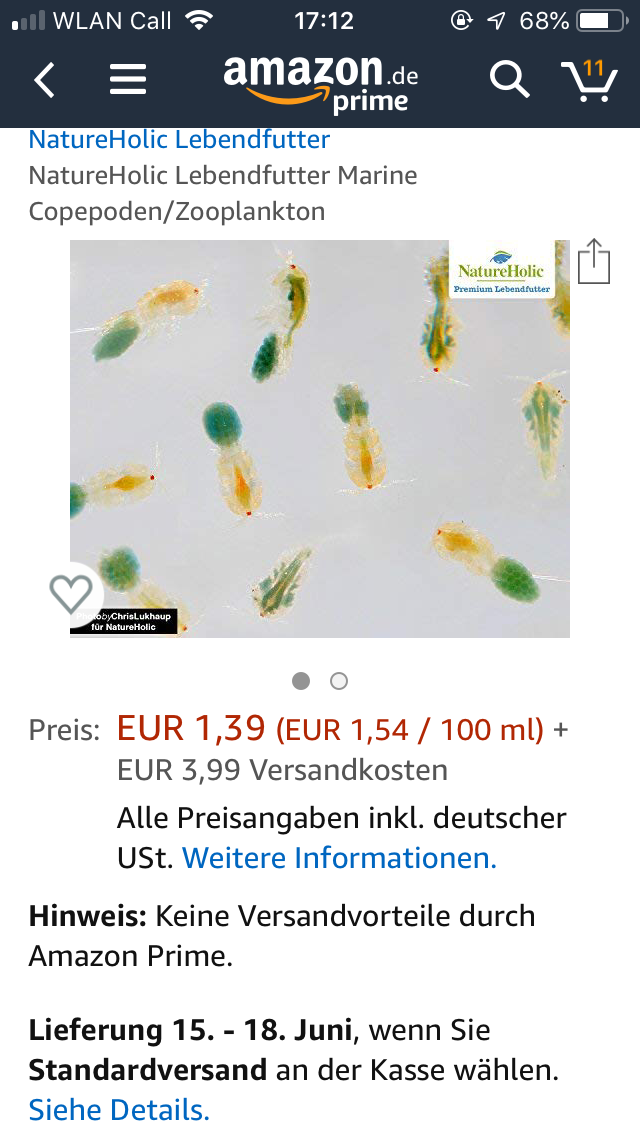View the shopping cart
The image size is (640, 1136).
coord(588,80)
